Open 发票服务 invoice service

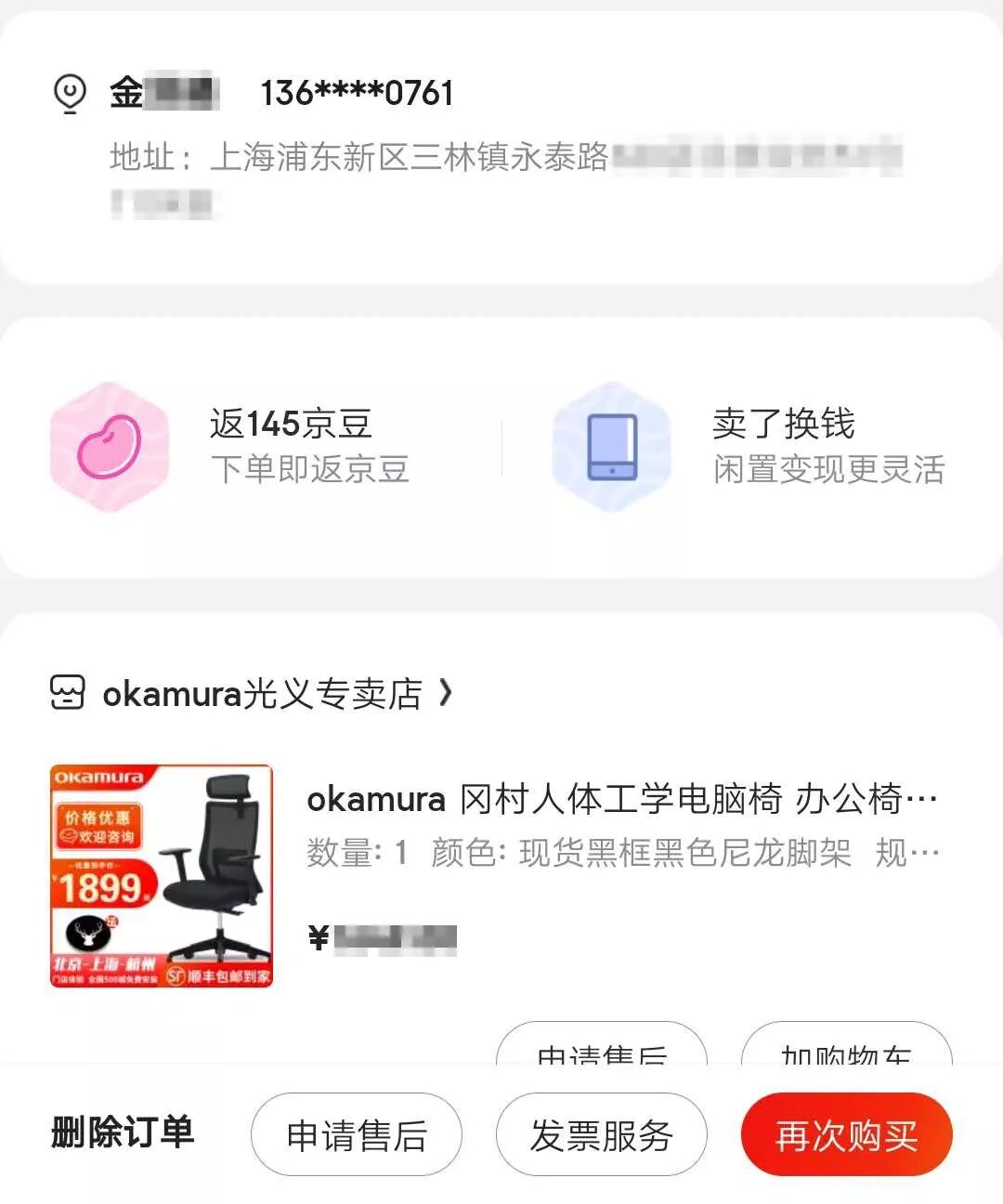pyautogui.click(x=601, y=1134)
